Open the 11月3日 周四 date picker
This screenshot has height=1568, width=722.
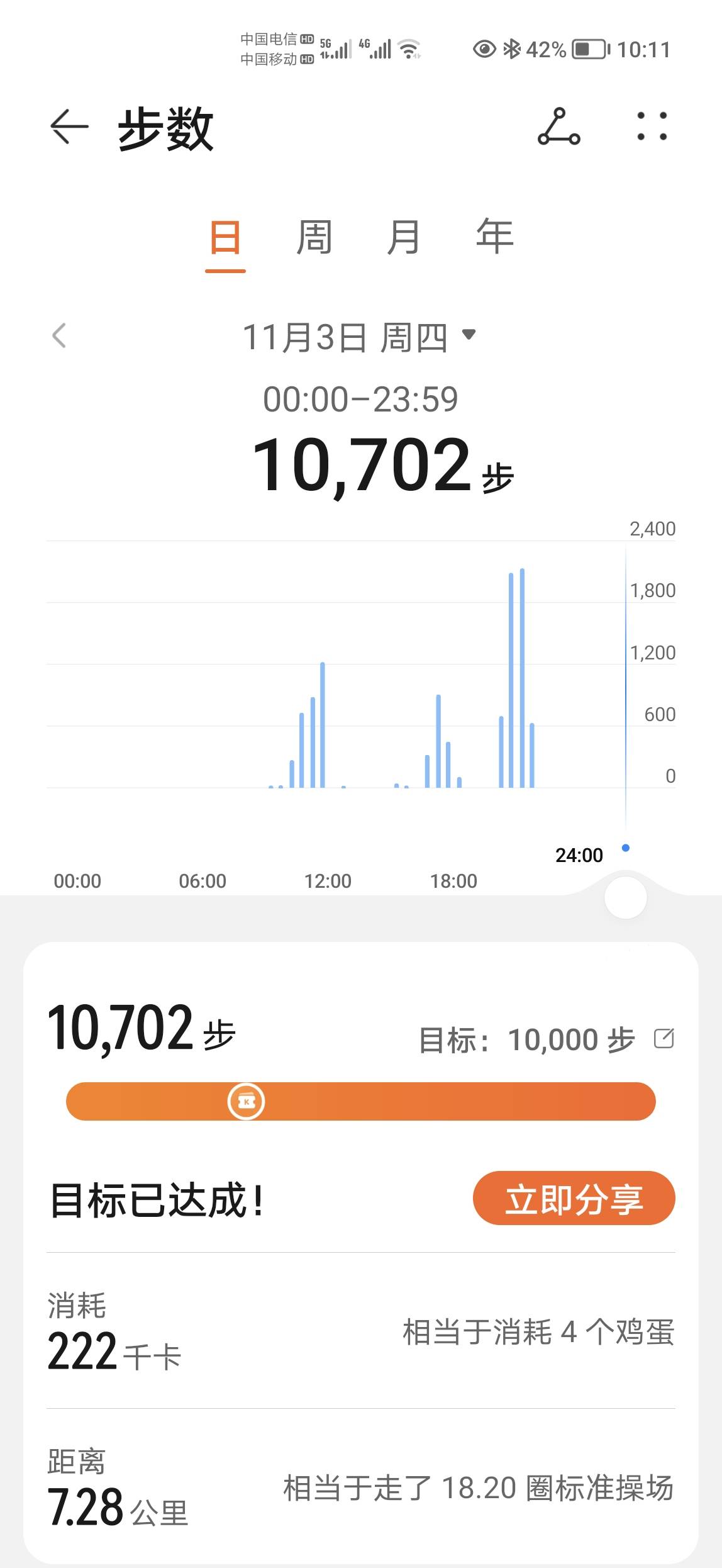[360, 337]
